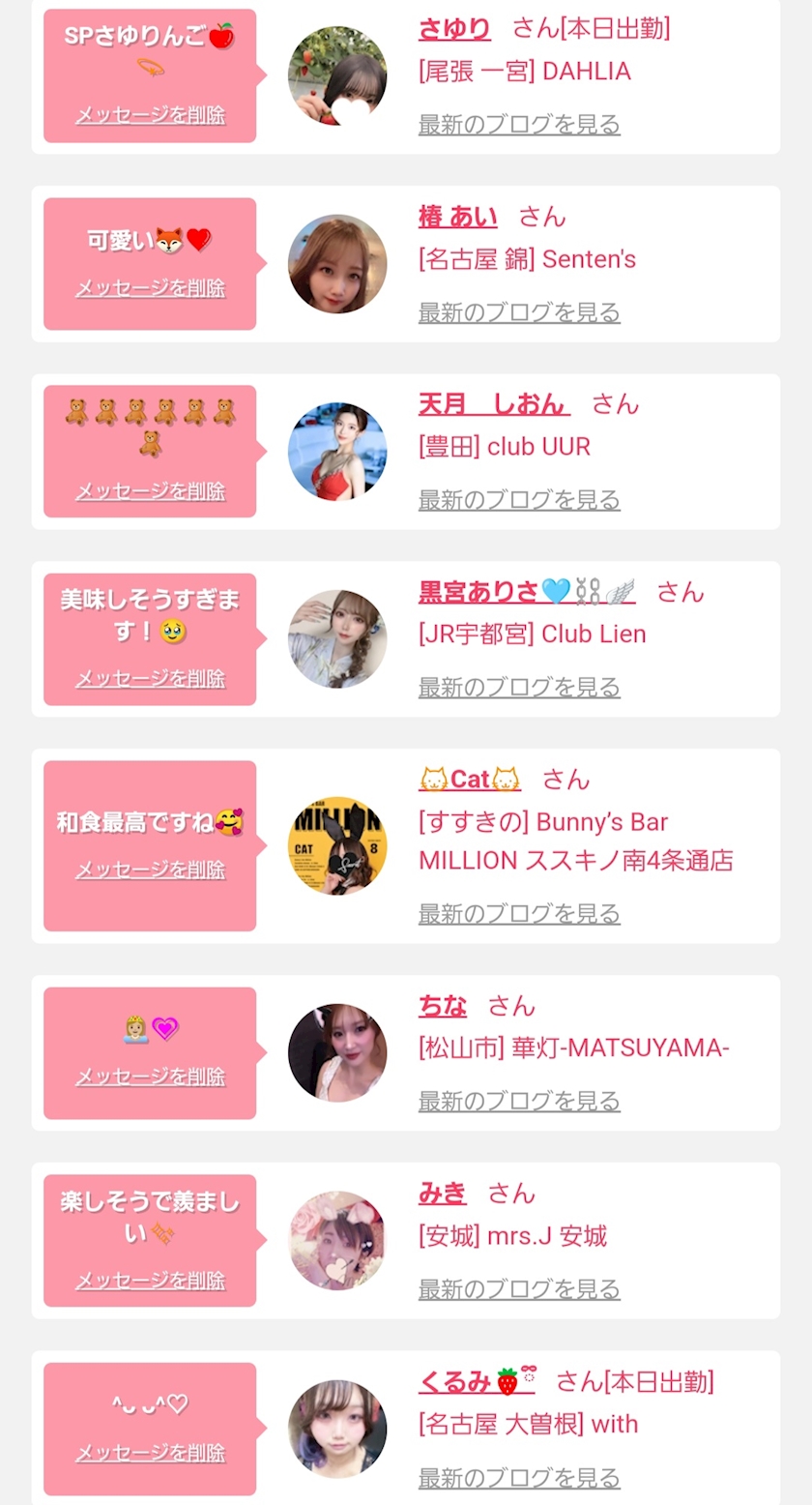Open みき's profile name link

(x=443, y=1194)
